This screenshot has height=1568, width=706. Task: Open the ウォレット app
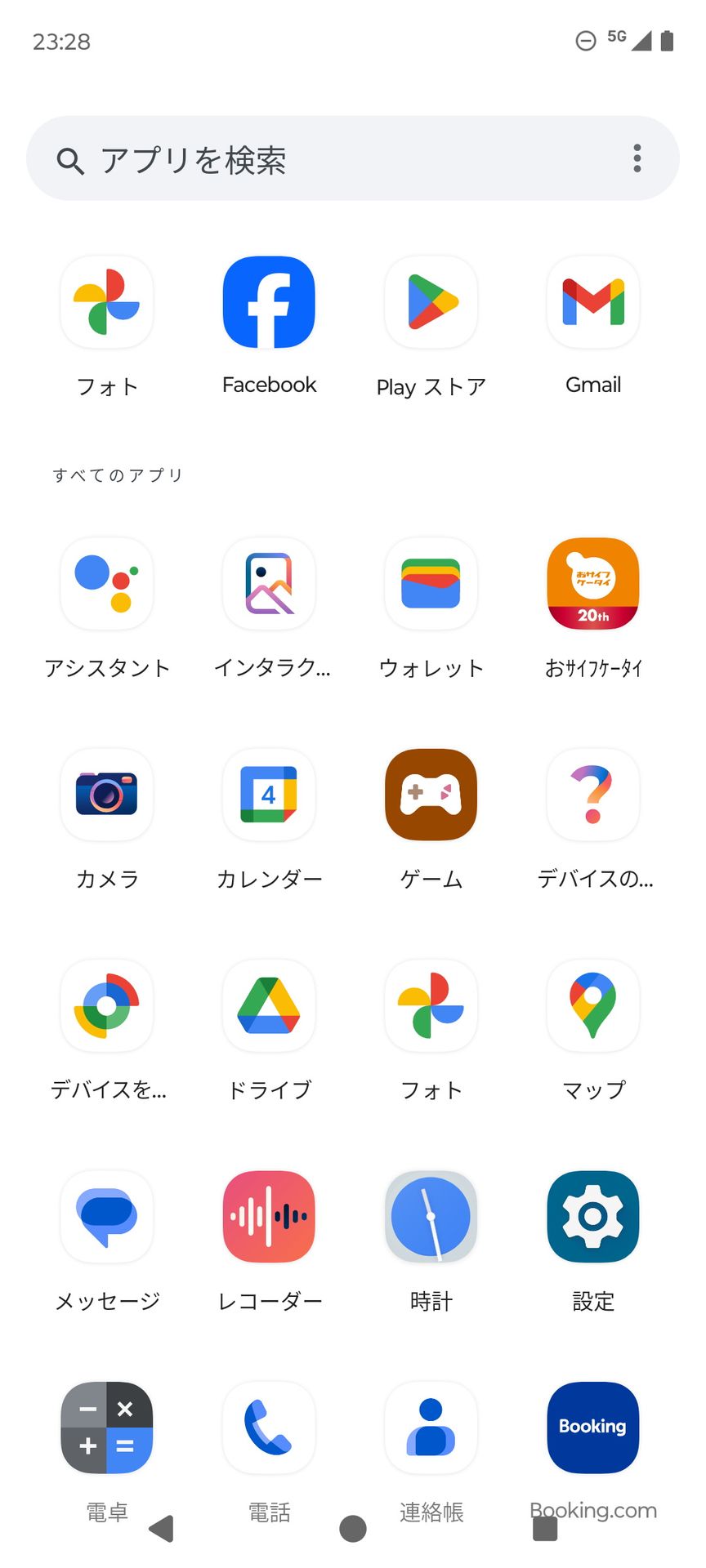click(431, 583)
